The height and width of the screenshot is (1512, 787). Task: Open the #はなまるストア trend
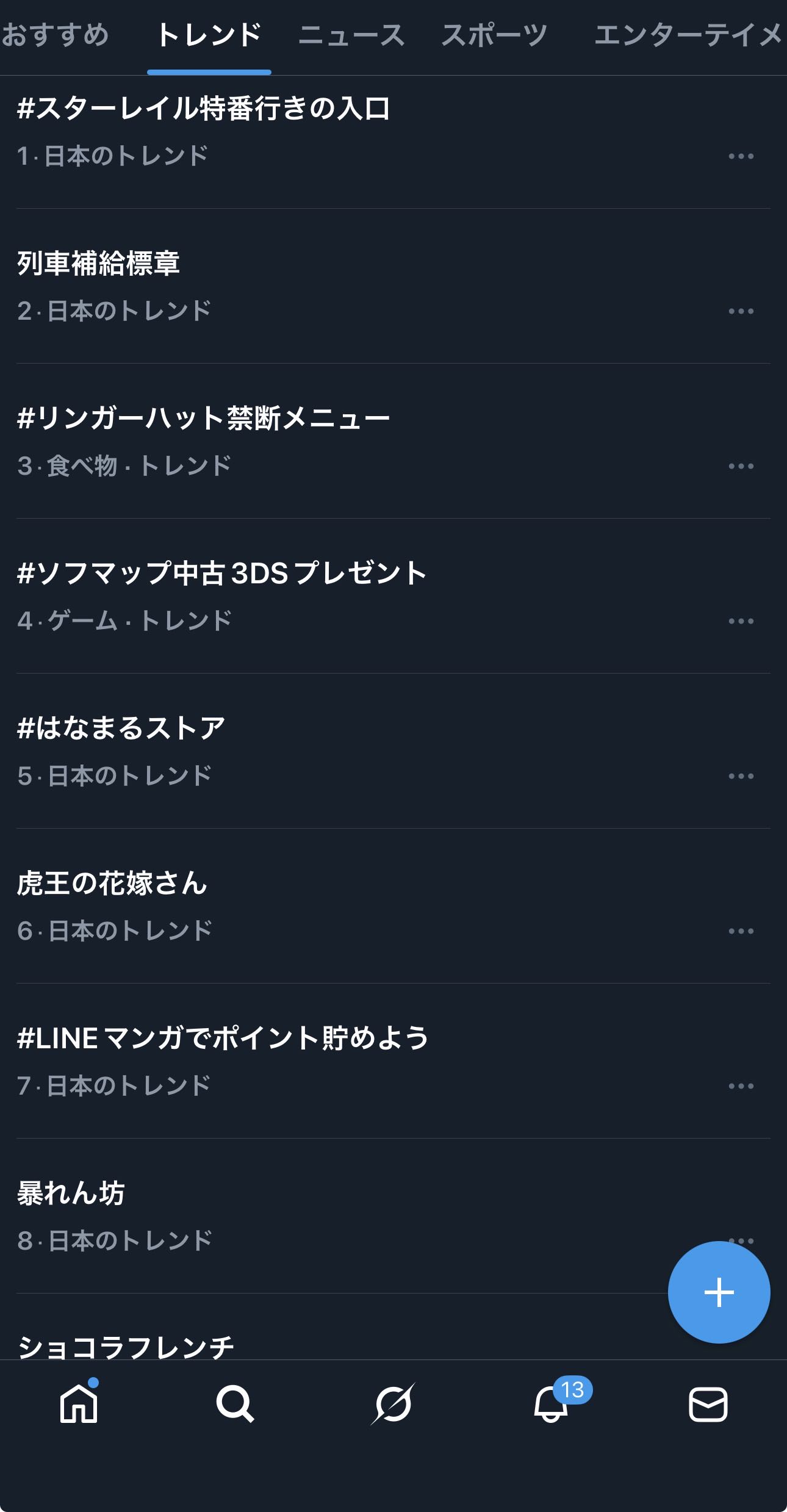121,729
